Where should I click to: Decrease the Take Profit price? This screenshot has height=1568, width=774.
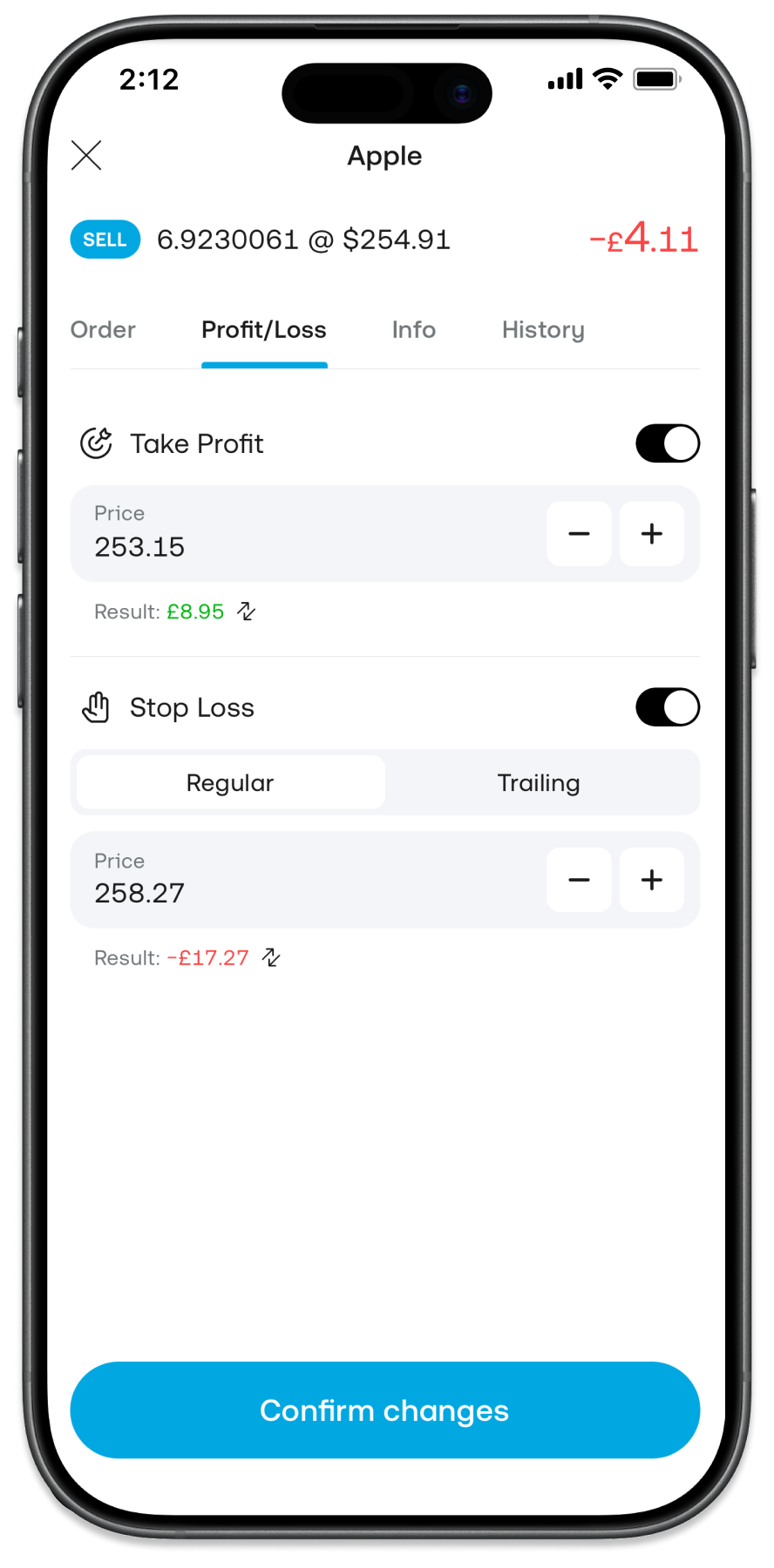pyautogui.click(x=579, y=534)
